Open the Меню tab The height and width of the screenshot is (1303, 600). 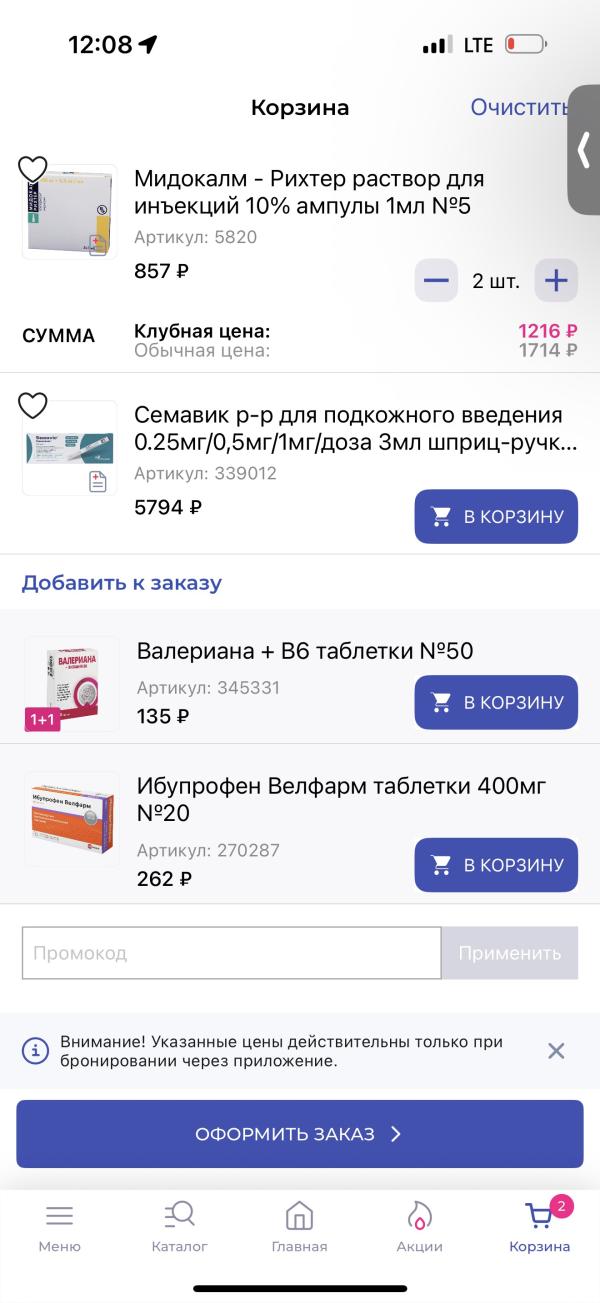pyautogui.click(x=59, y=1227)
